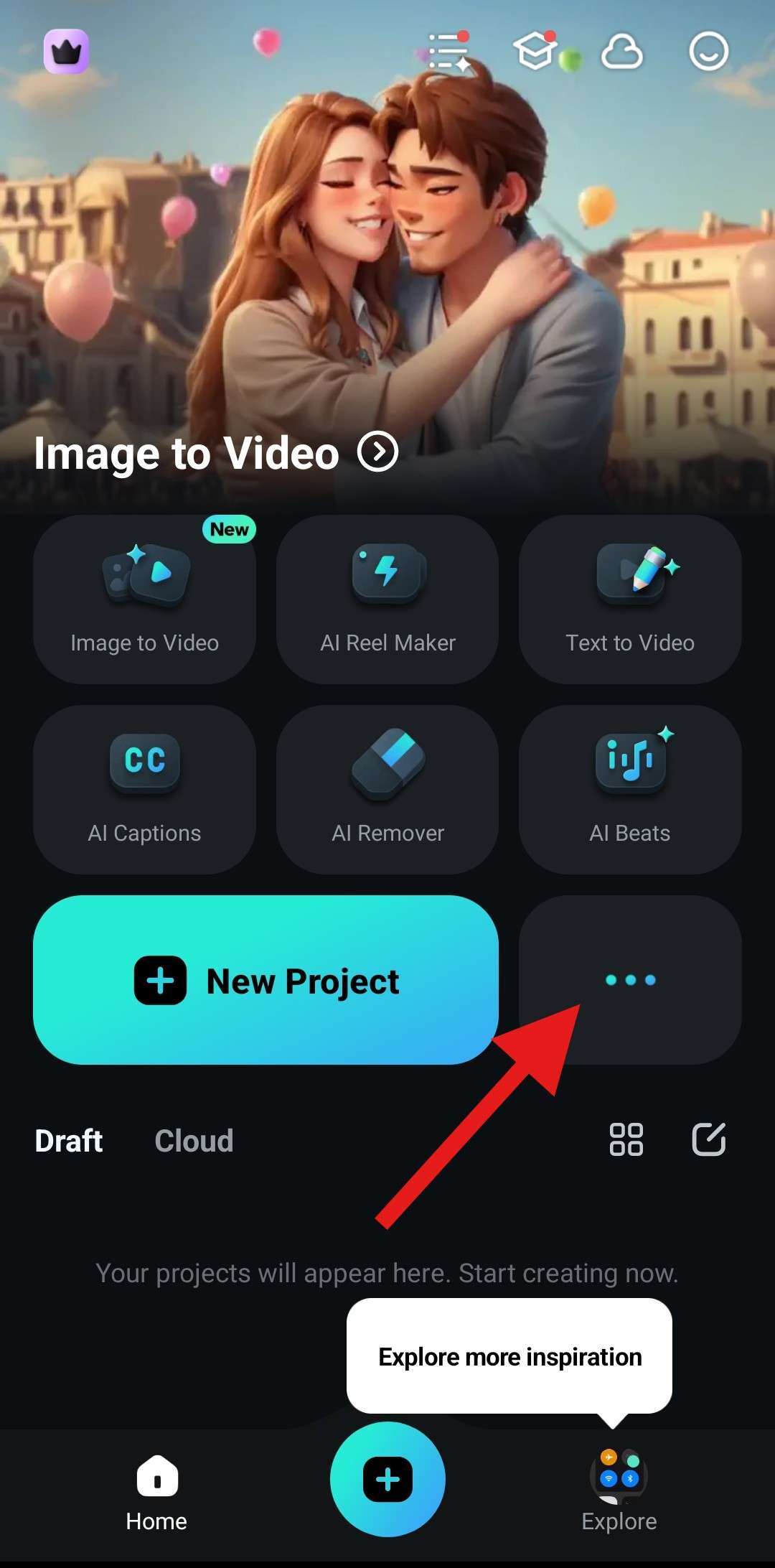
Task: Open AI Captions
Action: click(144, 790)
